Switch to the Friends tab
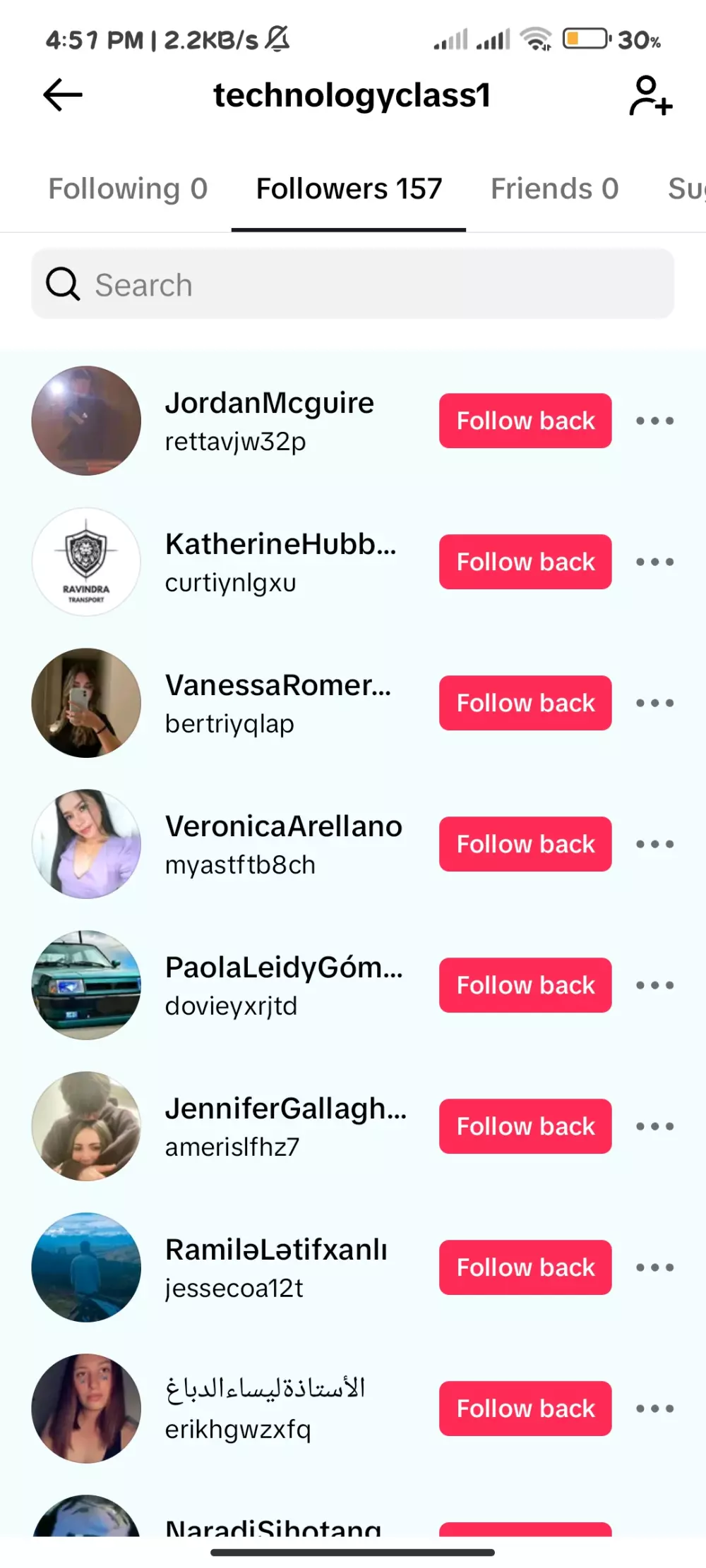The image size is (706, 1568). click(554, 189)
